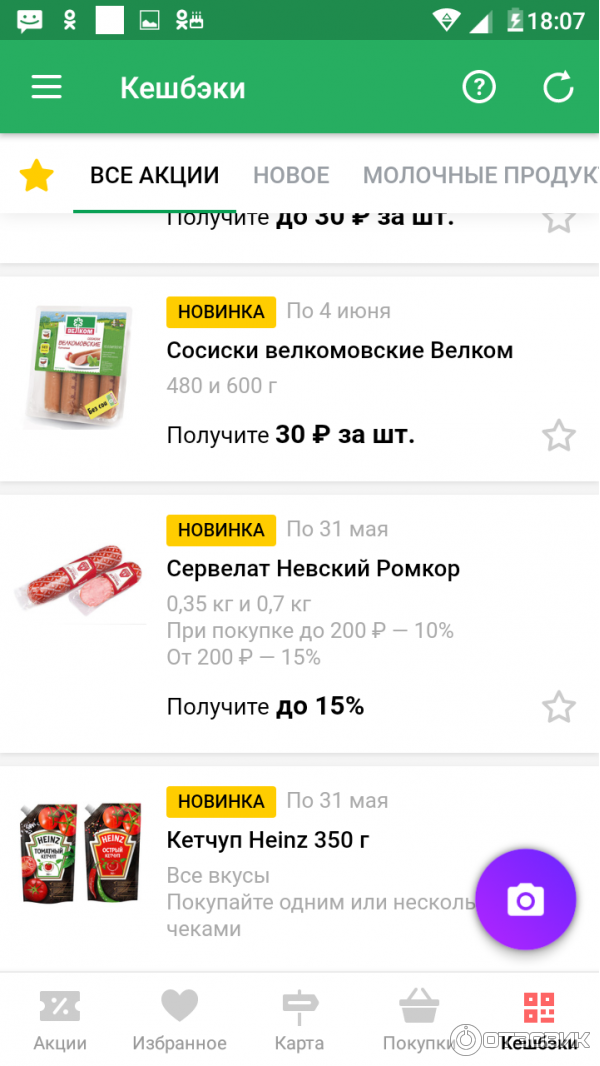Switch to the НОВОЕ tab
The image size is (600, 1066).
click(x=291, y=176)
